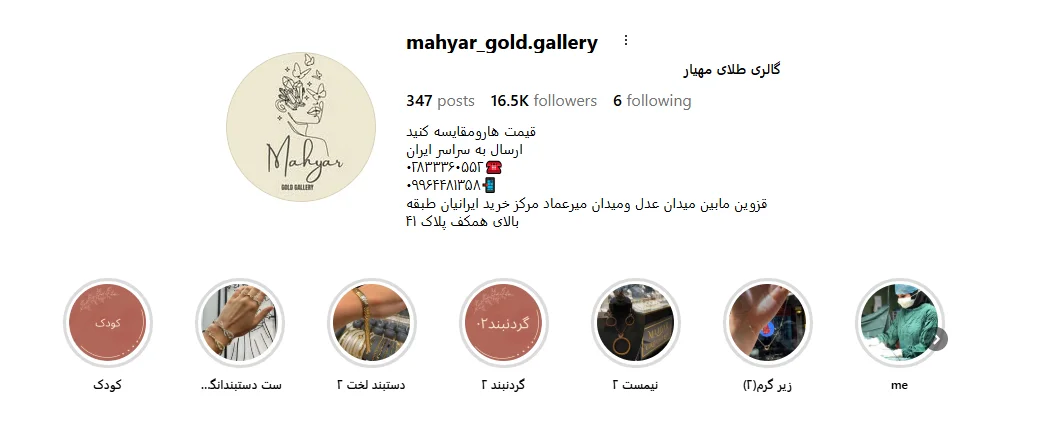Open the گردنبند ۲ highlight
1052x441 pixels.
(x=503, y=322)
